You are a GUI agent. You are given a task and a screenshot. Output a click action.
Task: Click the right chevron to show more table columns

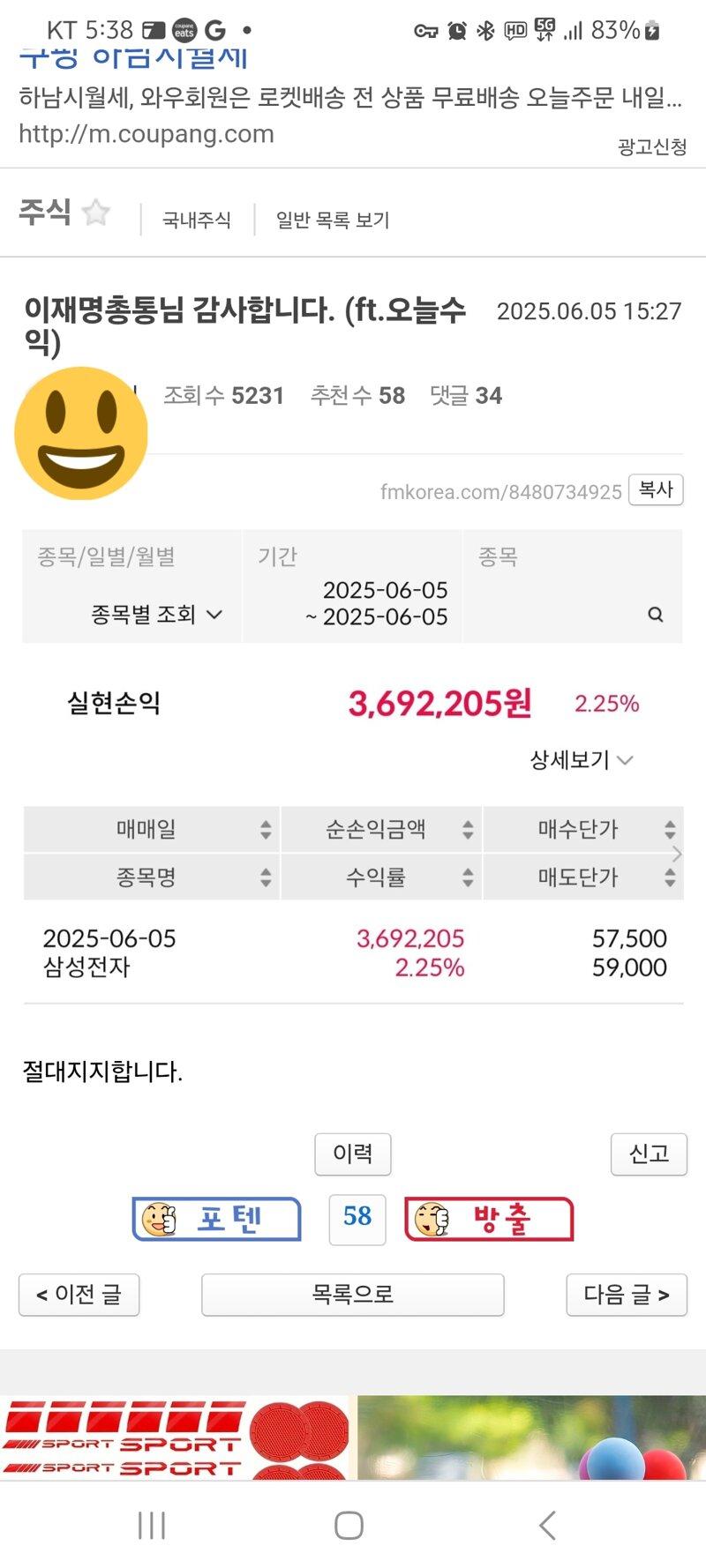[678, 854]
